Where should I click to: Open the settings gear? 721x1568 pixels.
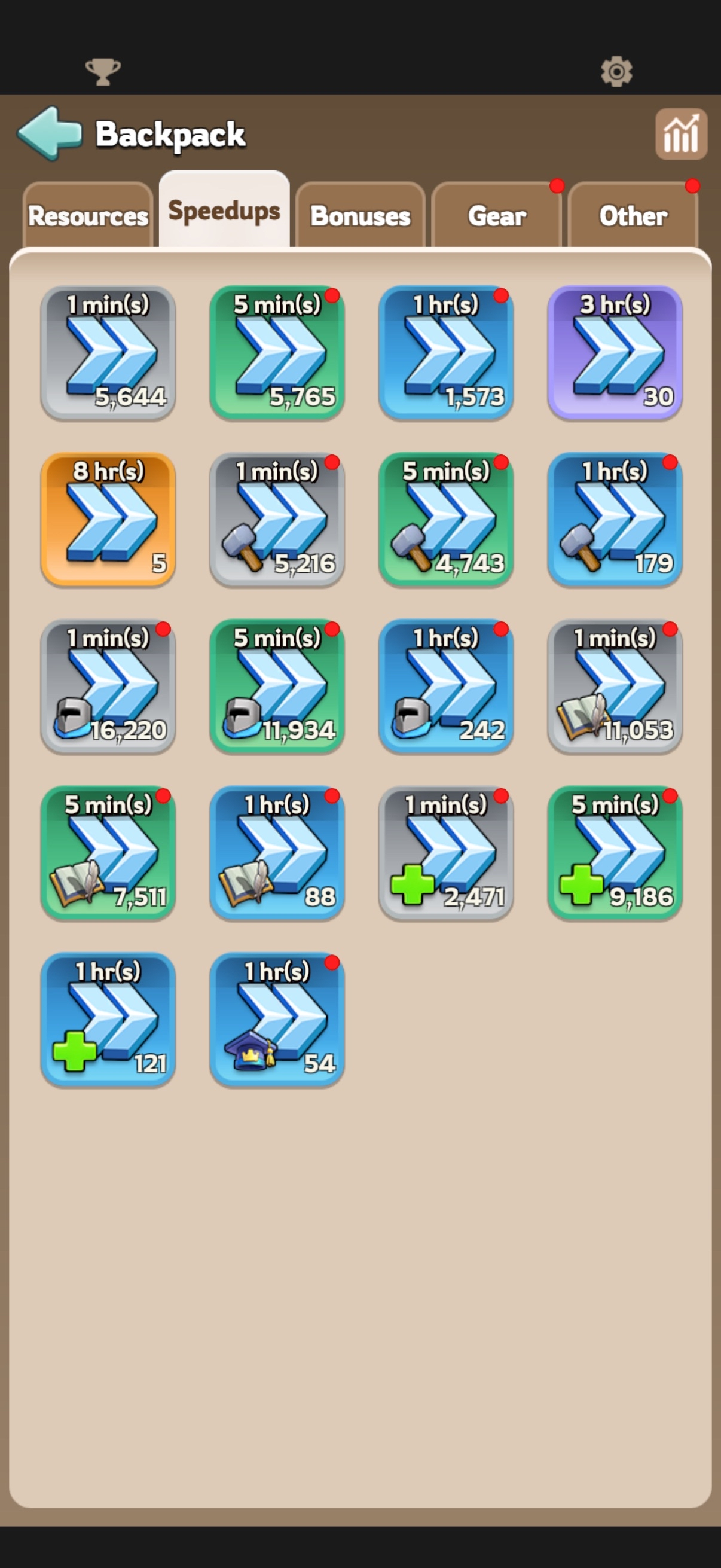(616, 72)
